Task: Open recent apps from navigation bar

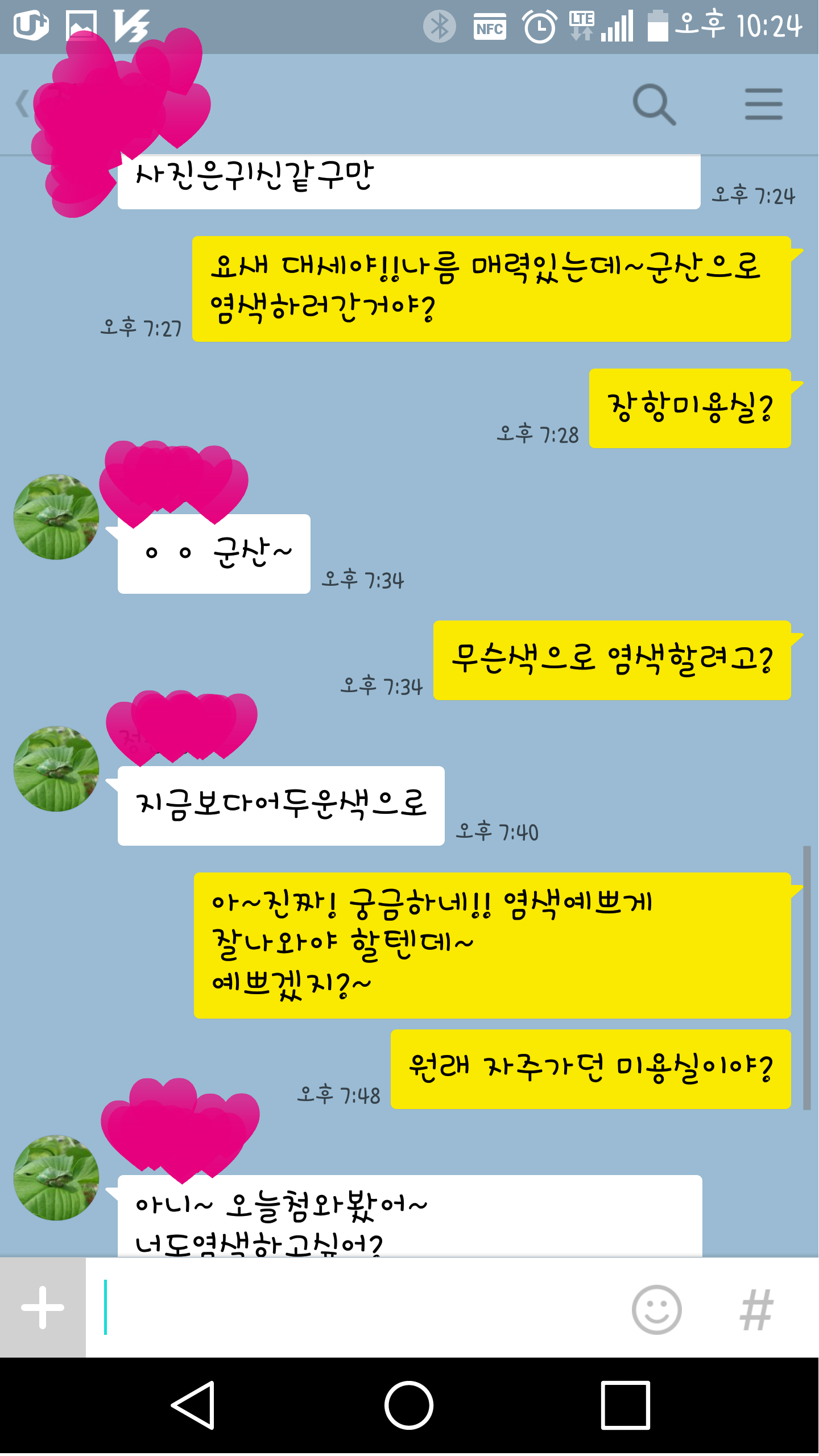Action: coord(625,1405)
